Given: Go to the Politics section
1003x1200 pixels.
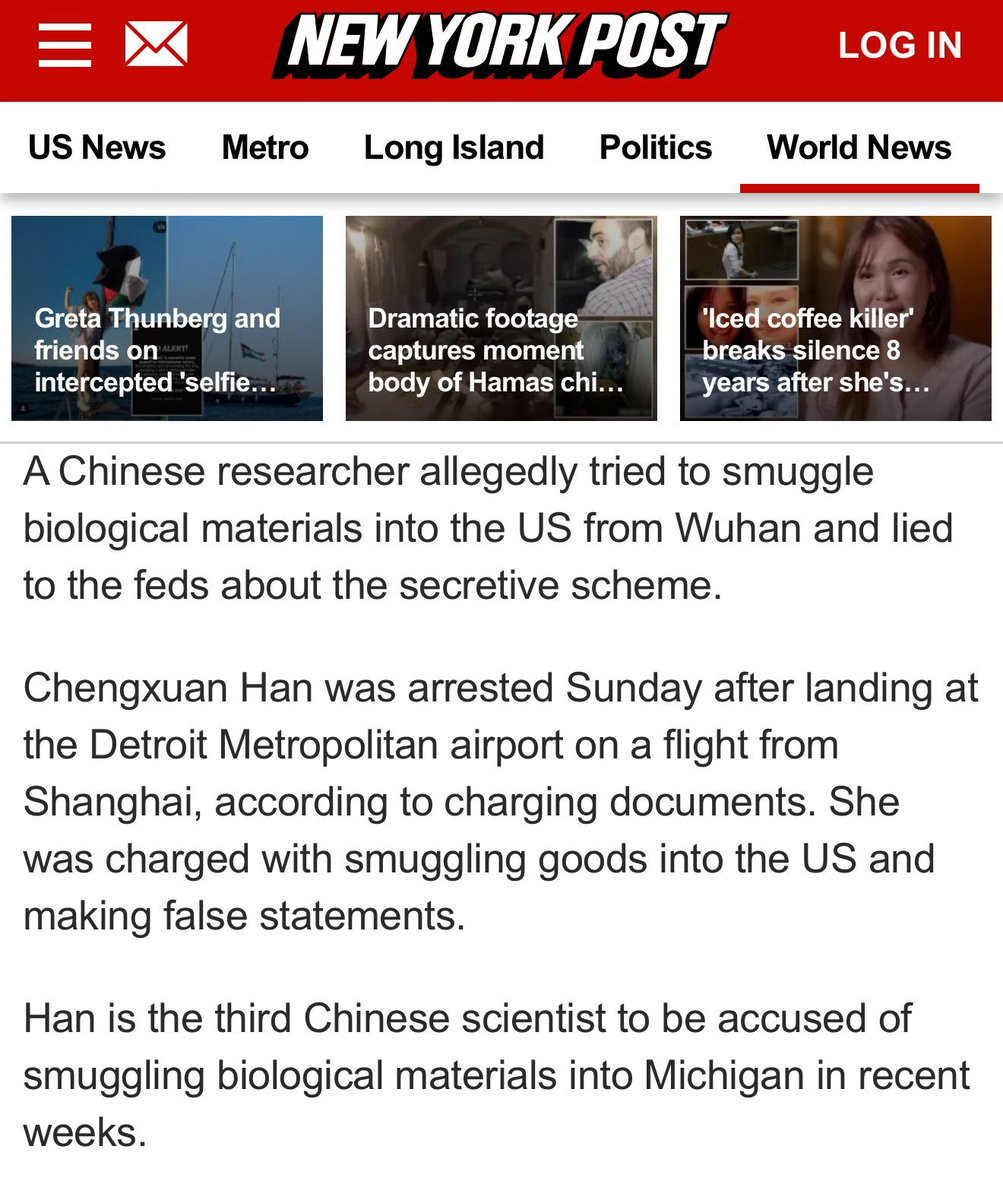Looking at the screenshot, I should click(x=655, y=148).
